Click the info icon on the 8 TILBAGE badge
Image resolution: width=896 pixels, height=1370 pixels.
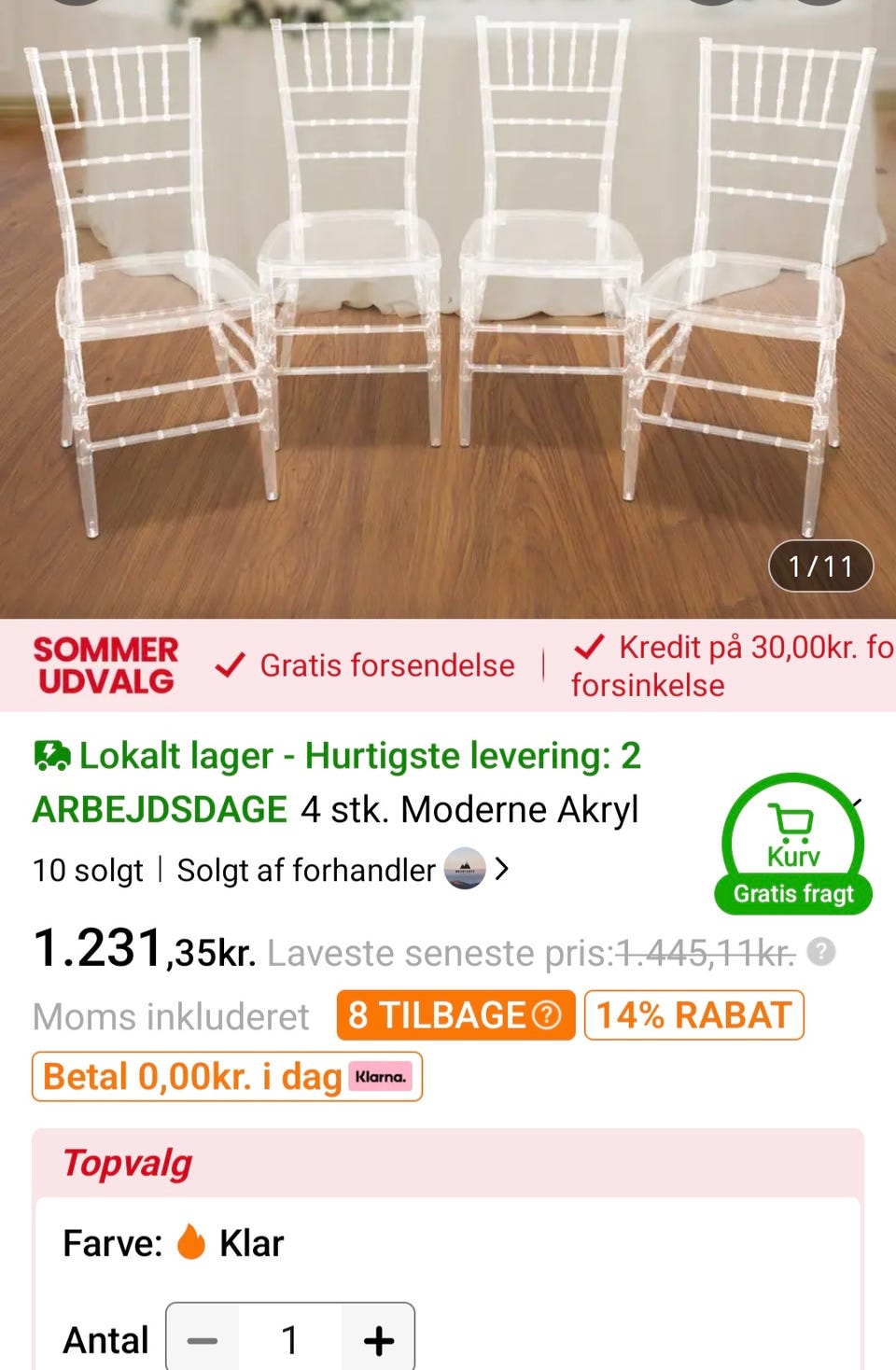tap(547, 1015)
